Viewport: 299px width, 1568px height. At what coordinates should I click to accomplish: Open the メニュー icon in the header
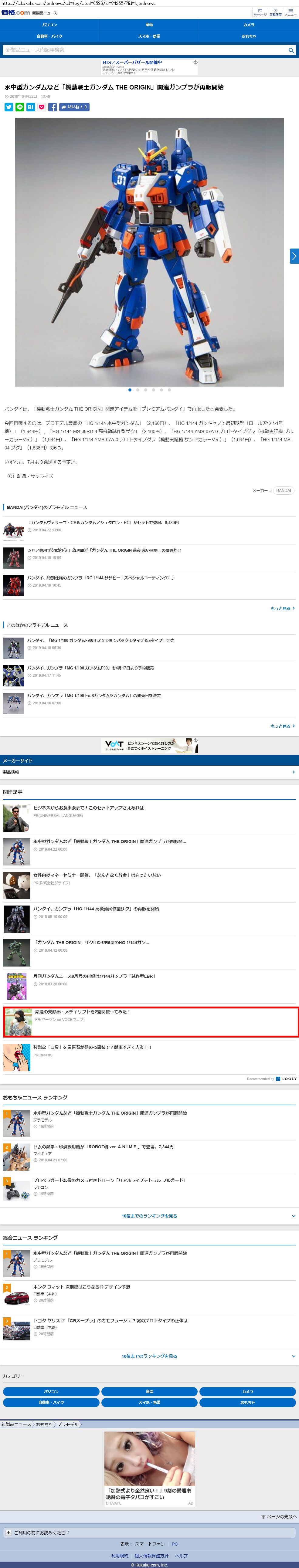point(291,12)
